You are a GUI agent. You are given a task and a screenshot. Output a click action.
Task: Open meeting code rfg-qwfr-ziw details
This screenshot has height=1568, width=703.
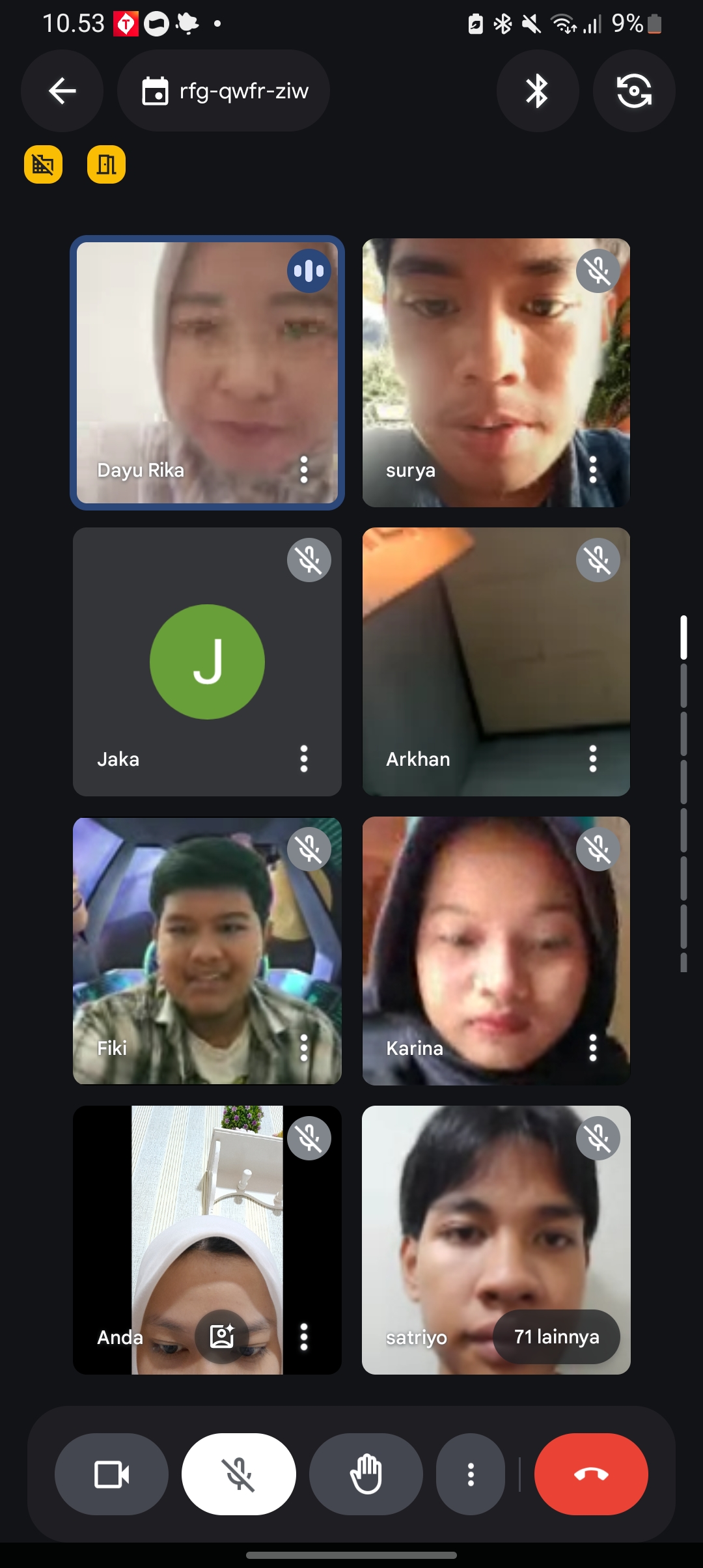pyautogui.click(x=223, y=91)
